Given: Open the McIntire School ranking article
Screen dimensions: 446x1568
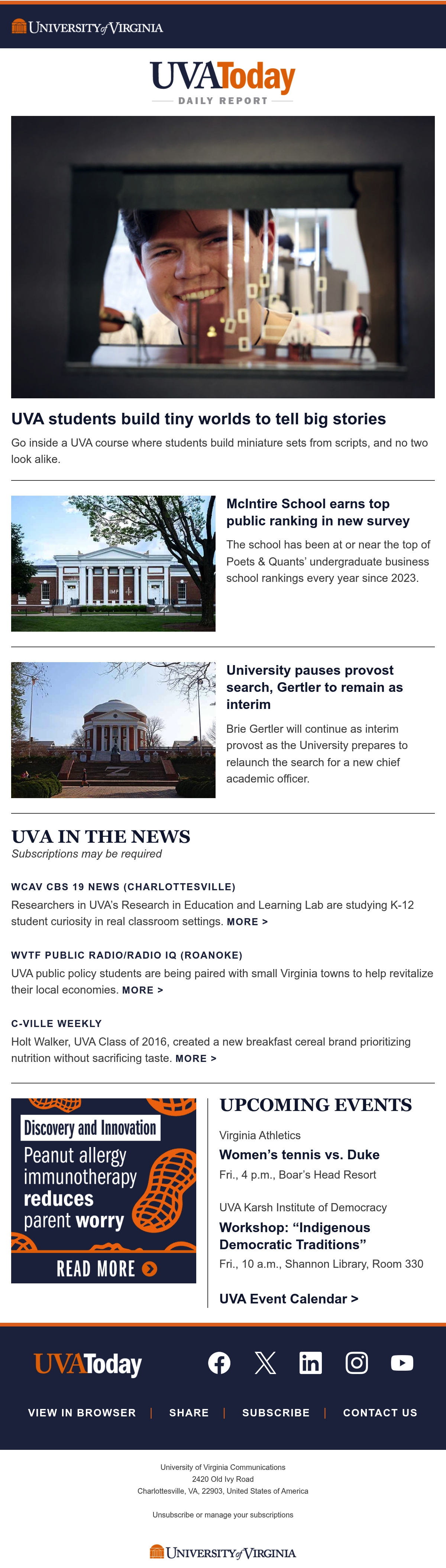Looking at the screenshot, I should point(318,512).
